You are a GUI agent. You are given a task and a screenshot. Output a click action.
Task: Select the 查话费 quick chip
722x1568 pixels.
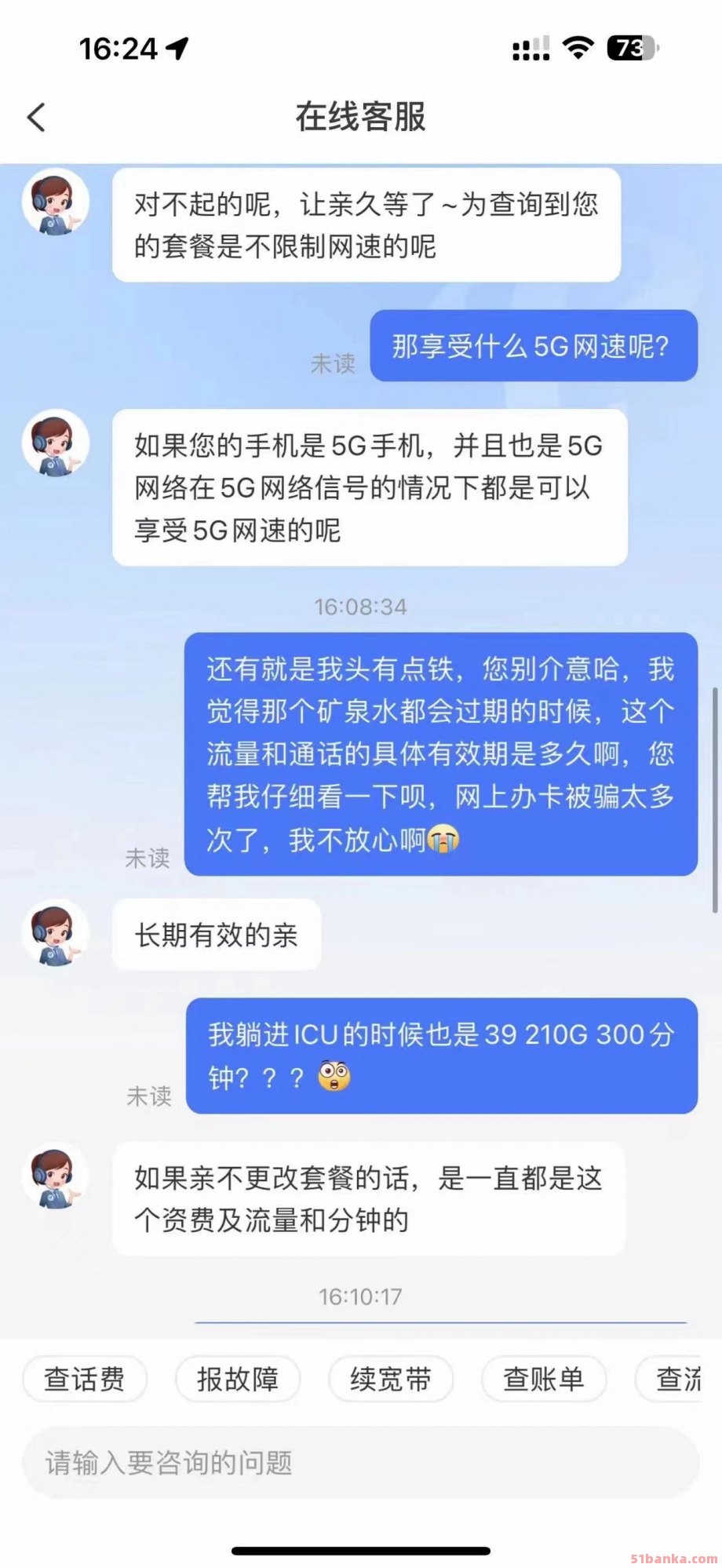85,1379
